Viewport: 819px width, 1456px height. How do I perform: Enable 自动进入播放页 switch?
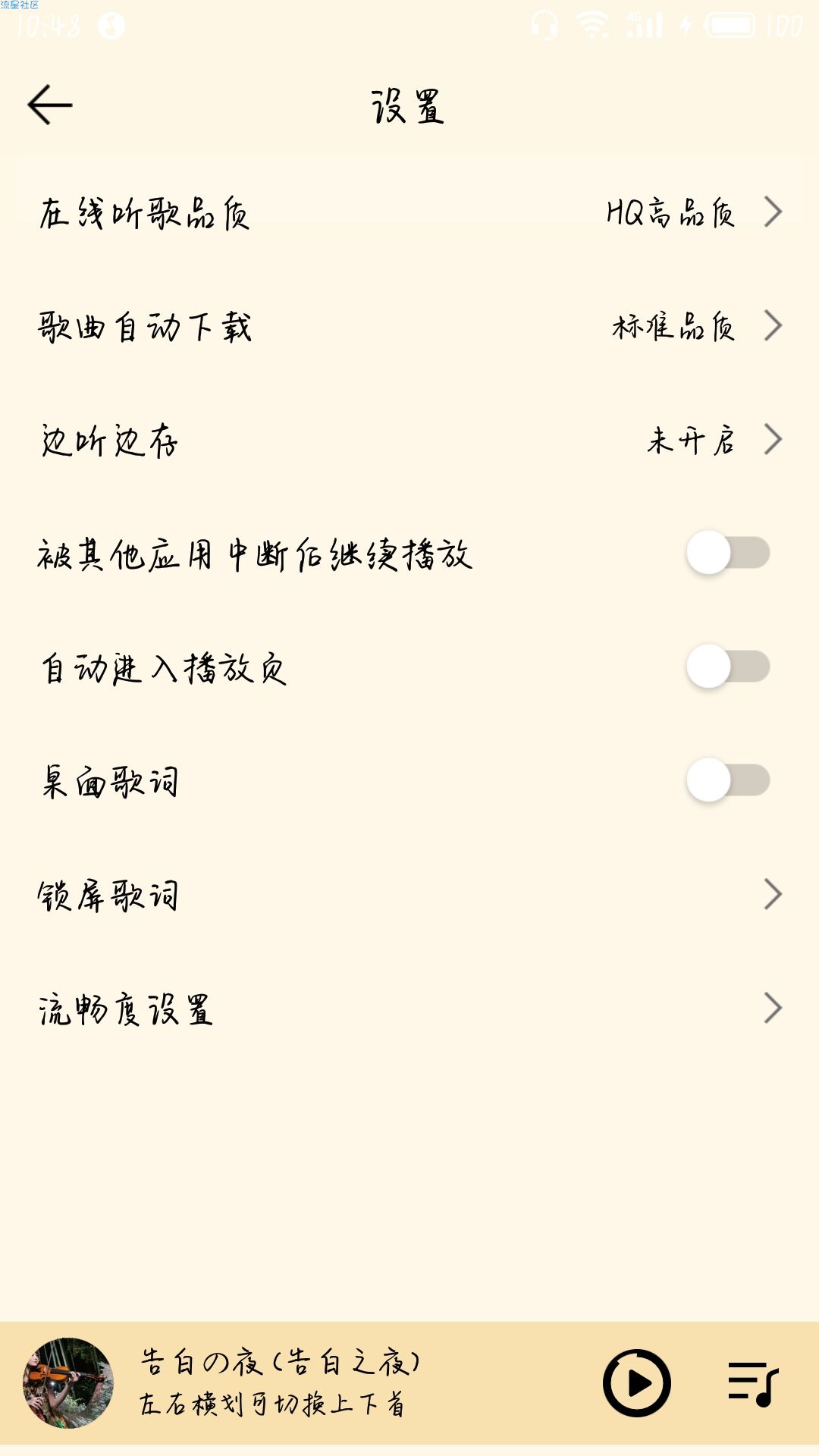click(728, 667)
